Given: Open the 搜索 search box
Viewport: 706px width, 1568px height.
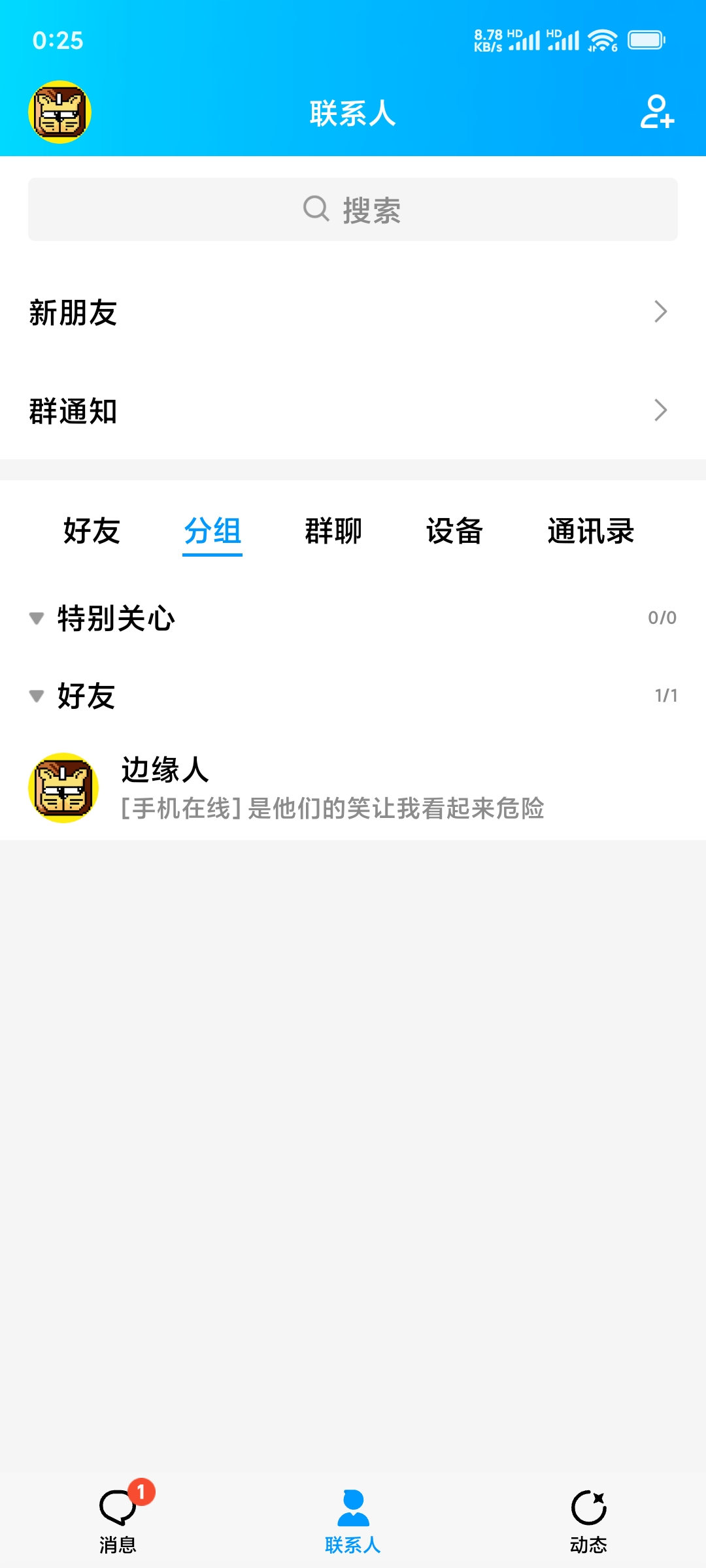Looking at the screenshot, I should pos(353,209).
